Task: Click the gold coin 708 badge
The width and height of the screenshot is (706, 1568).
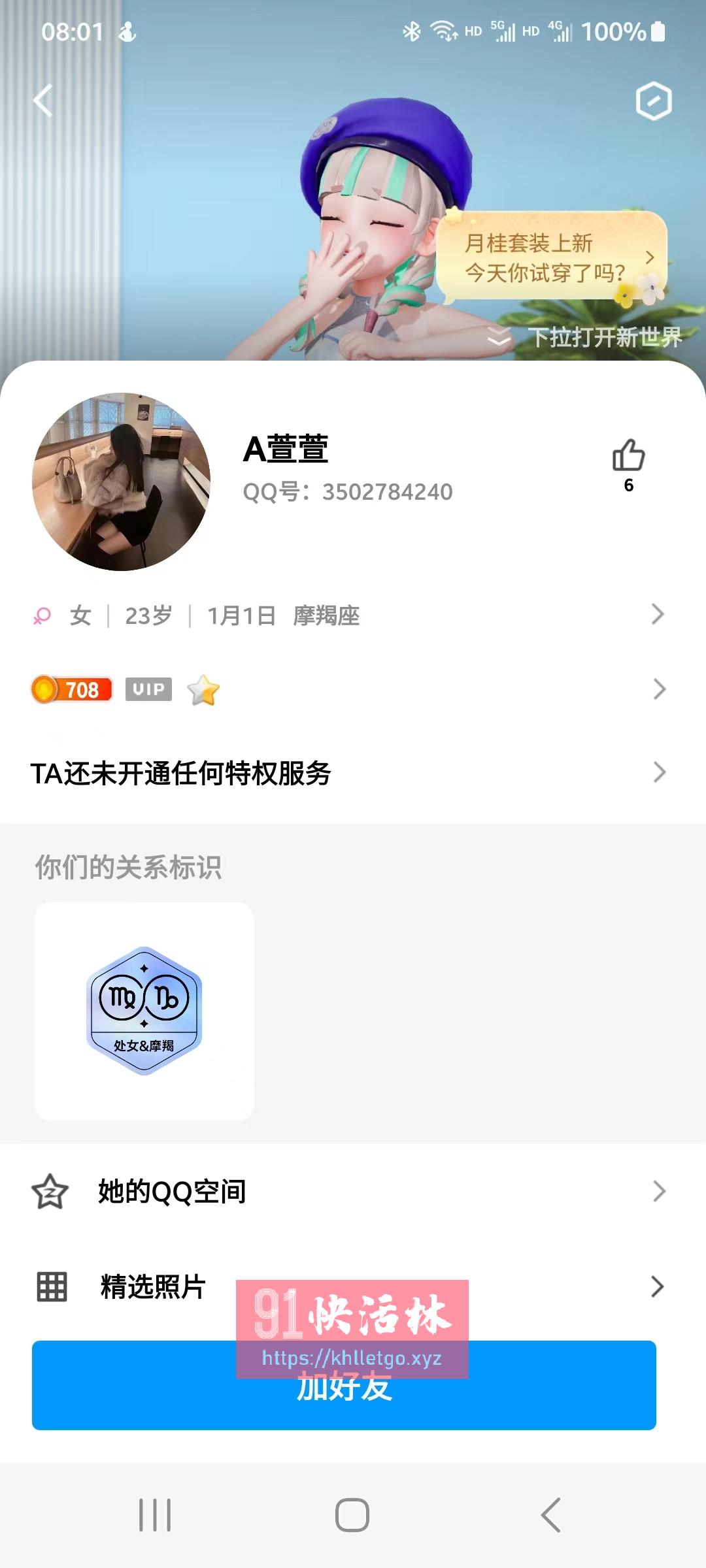Action: coord(72,687)
